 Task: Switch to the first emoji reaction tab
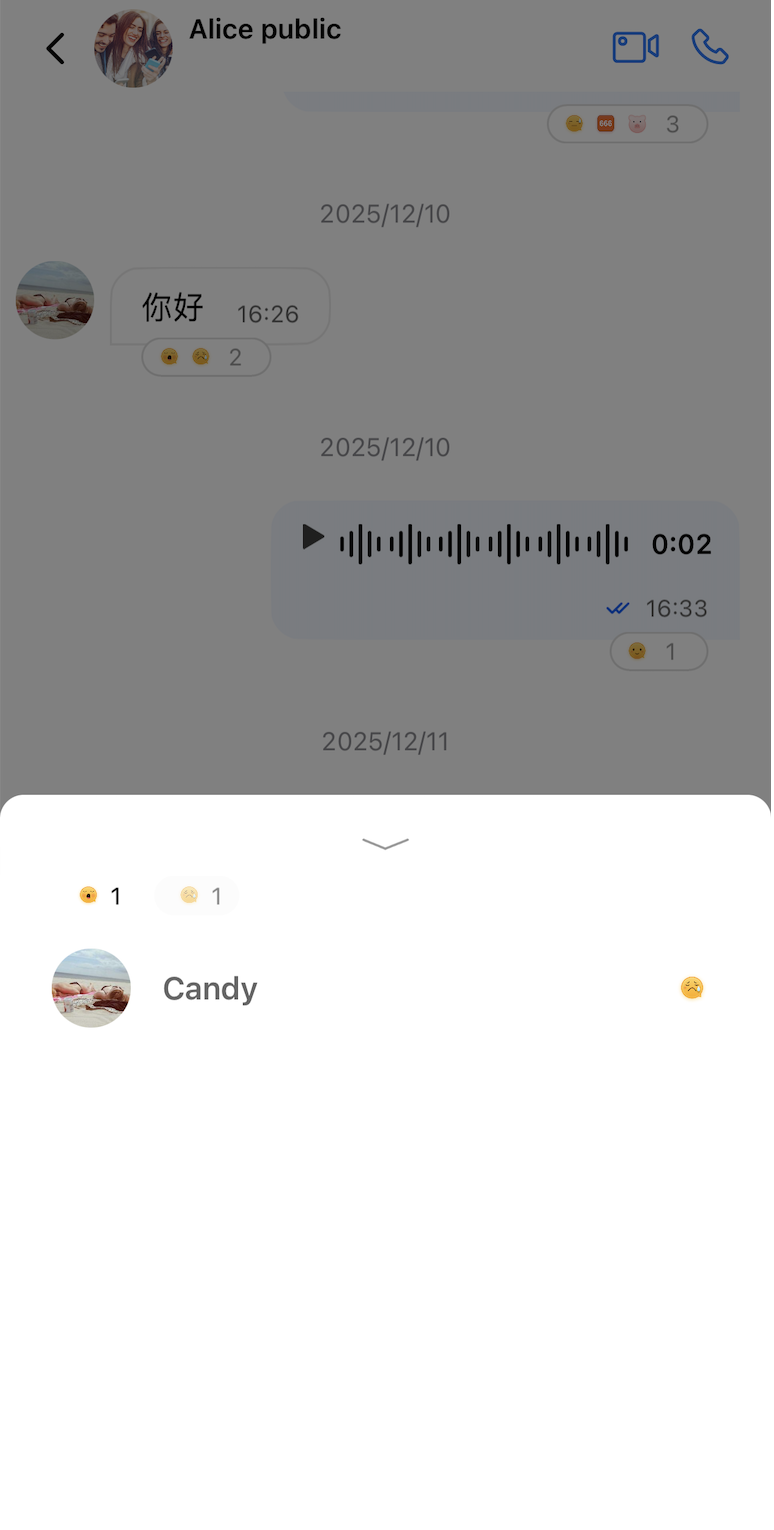pos(100,896)
